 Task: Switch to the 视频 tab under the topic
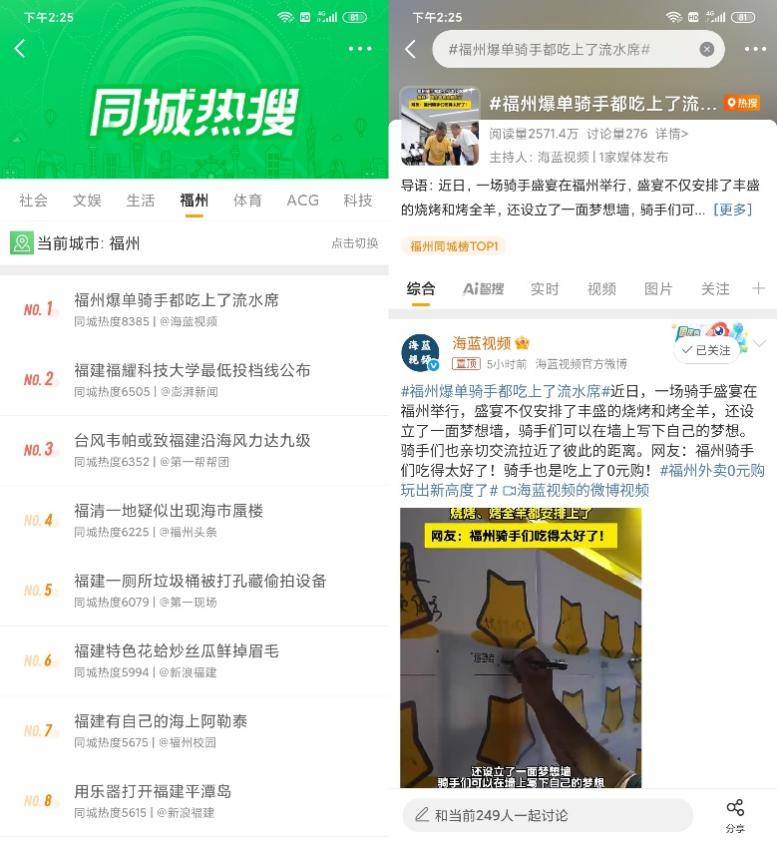602,288
